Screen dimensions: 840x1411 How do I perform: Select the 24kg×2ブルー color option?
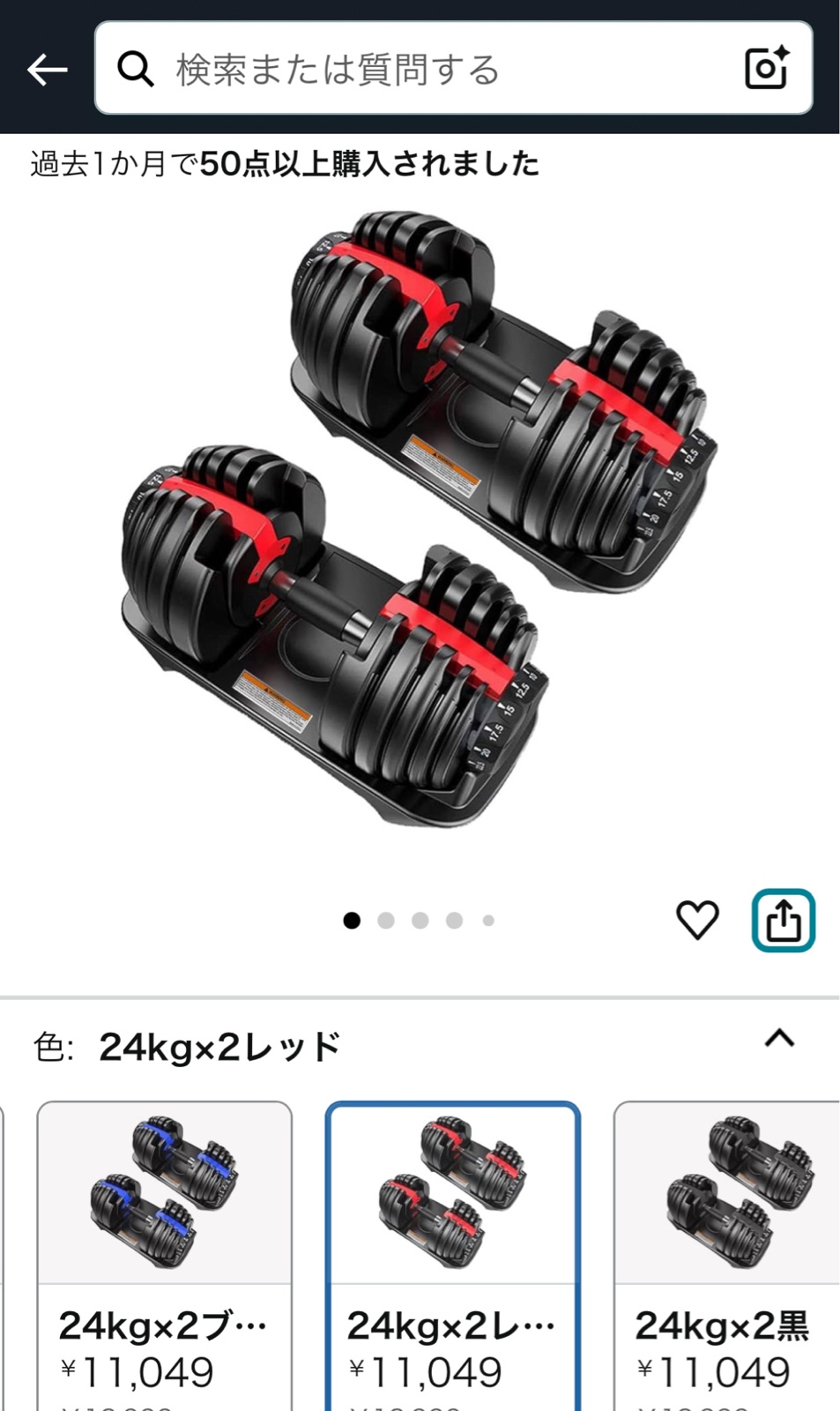(165, 1252)
